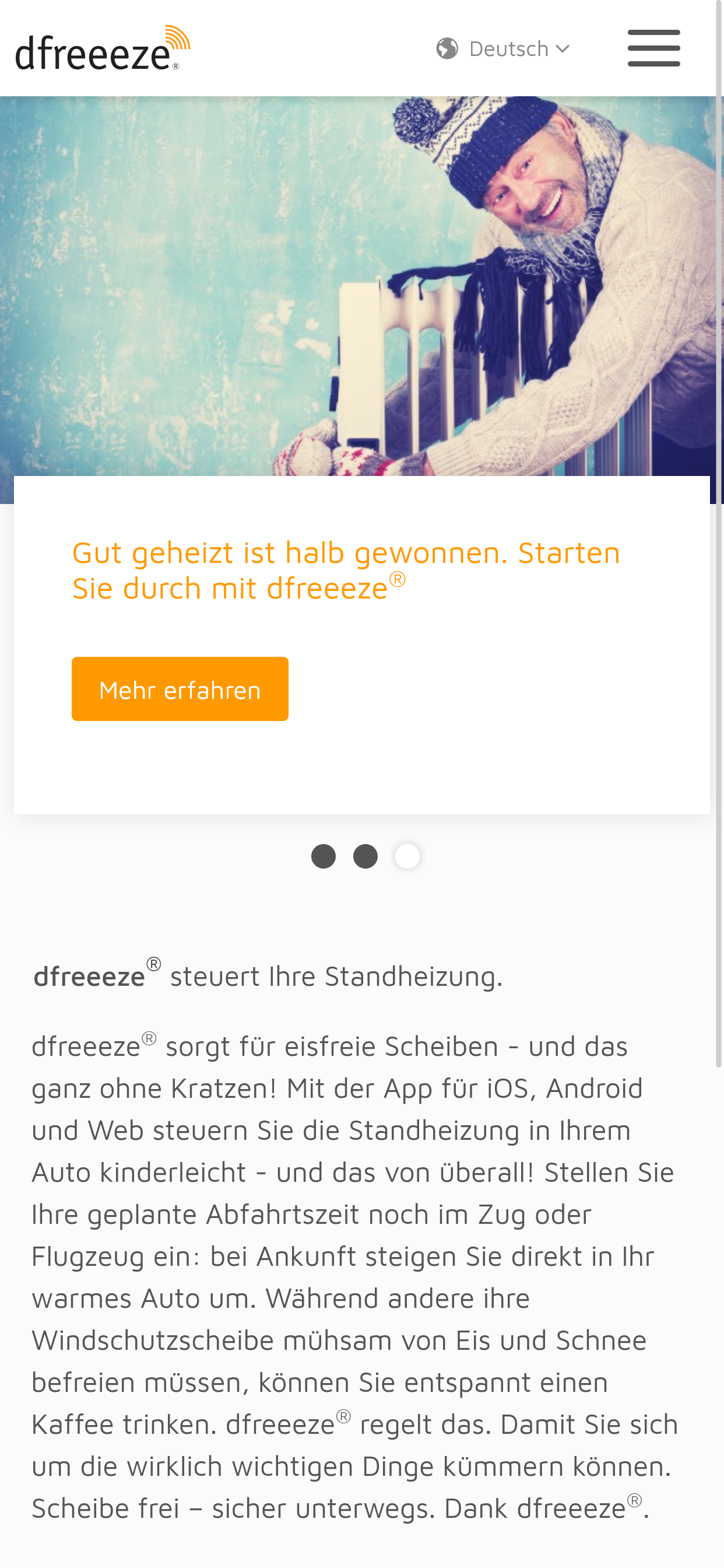Select the second carousel slide dot
This screenshot has height=1568, width=724.
coord(365,856)
